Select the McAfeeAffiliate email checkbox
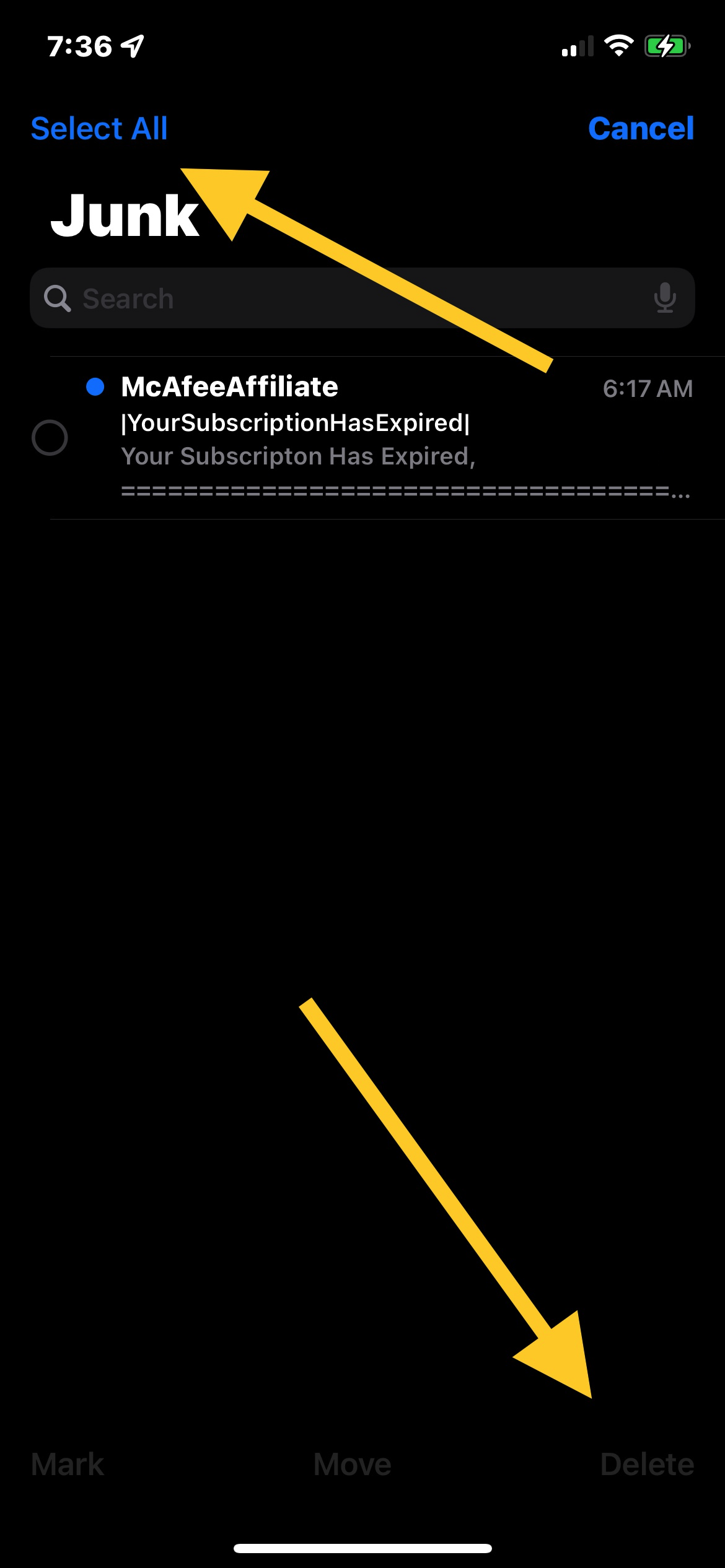Image resolution: width=725 pixels, height=1568 pixels. (x=50, y=438)
